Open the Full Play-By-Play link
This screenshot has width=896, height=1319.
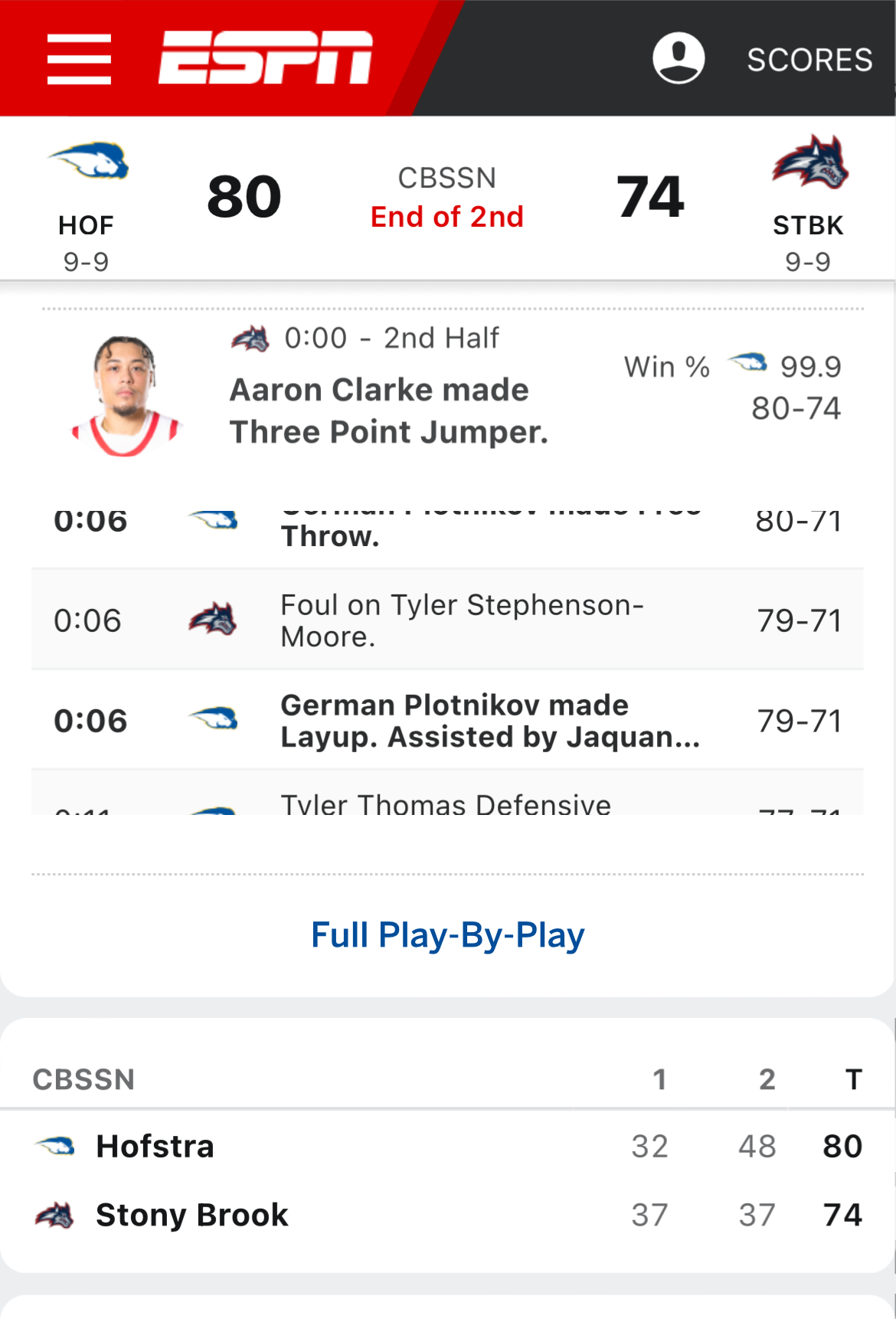[x=447, y=935]
